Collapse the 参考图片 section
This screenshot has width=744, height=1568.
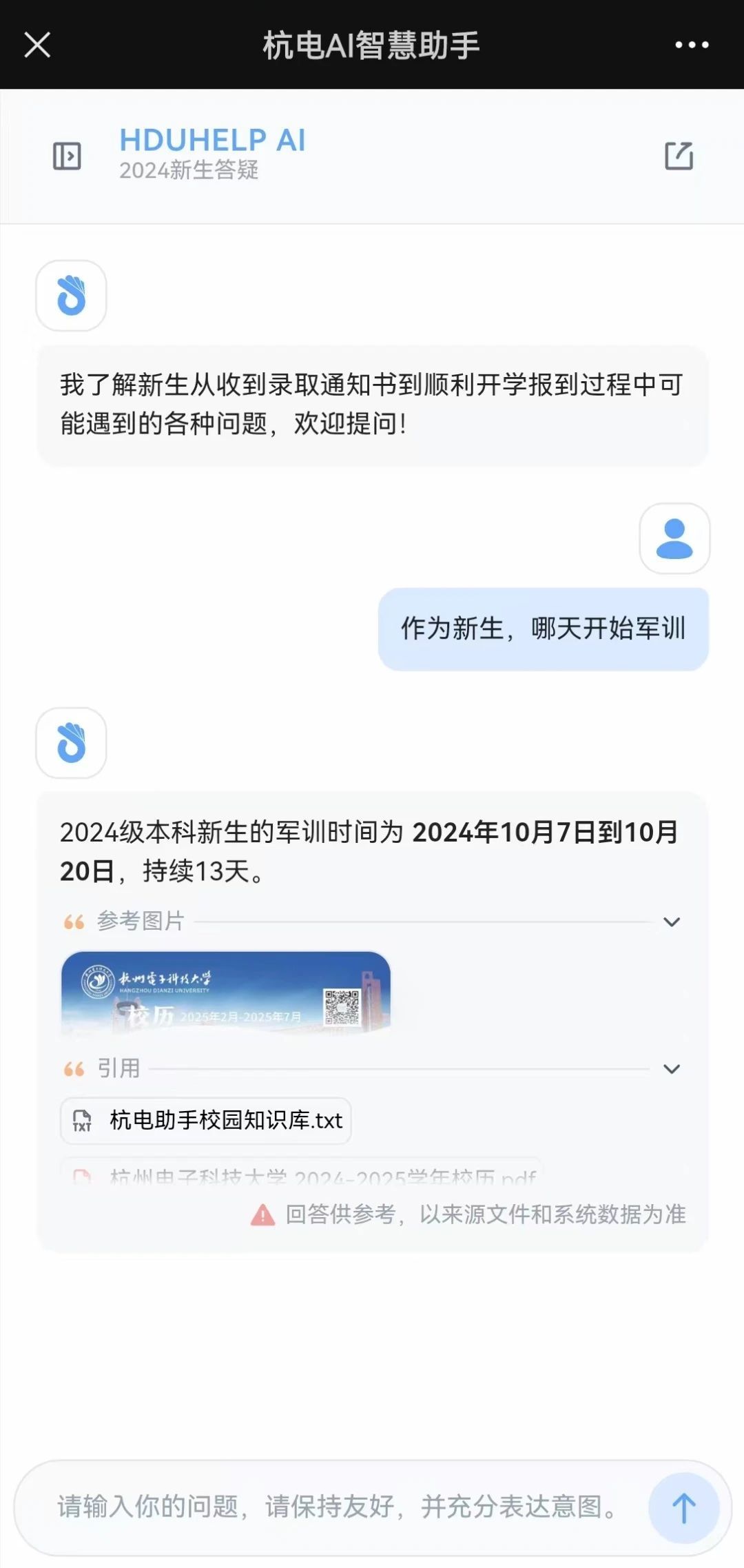tap(671, 922)
